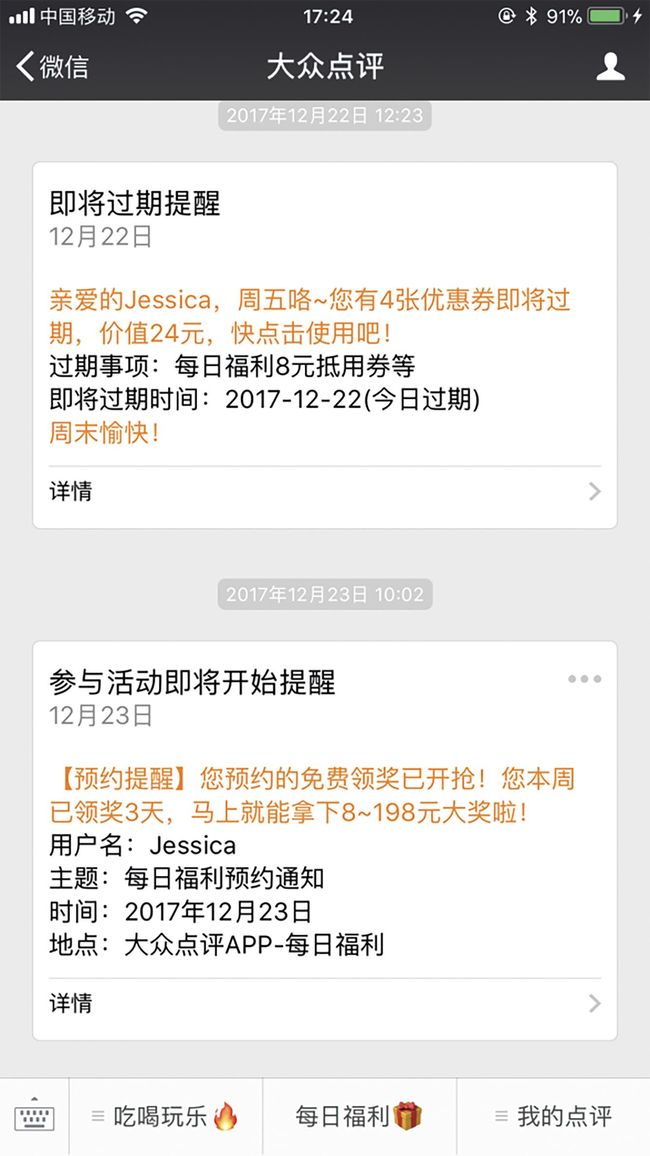The width and height of the screenshot is (650, 1156).
Task: Open the 大众点评 account profile icon
Action: [x=610, y=66]
